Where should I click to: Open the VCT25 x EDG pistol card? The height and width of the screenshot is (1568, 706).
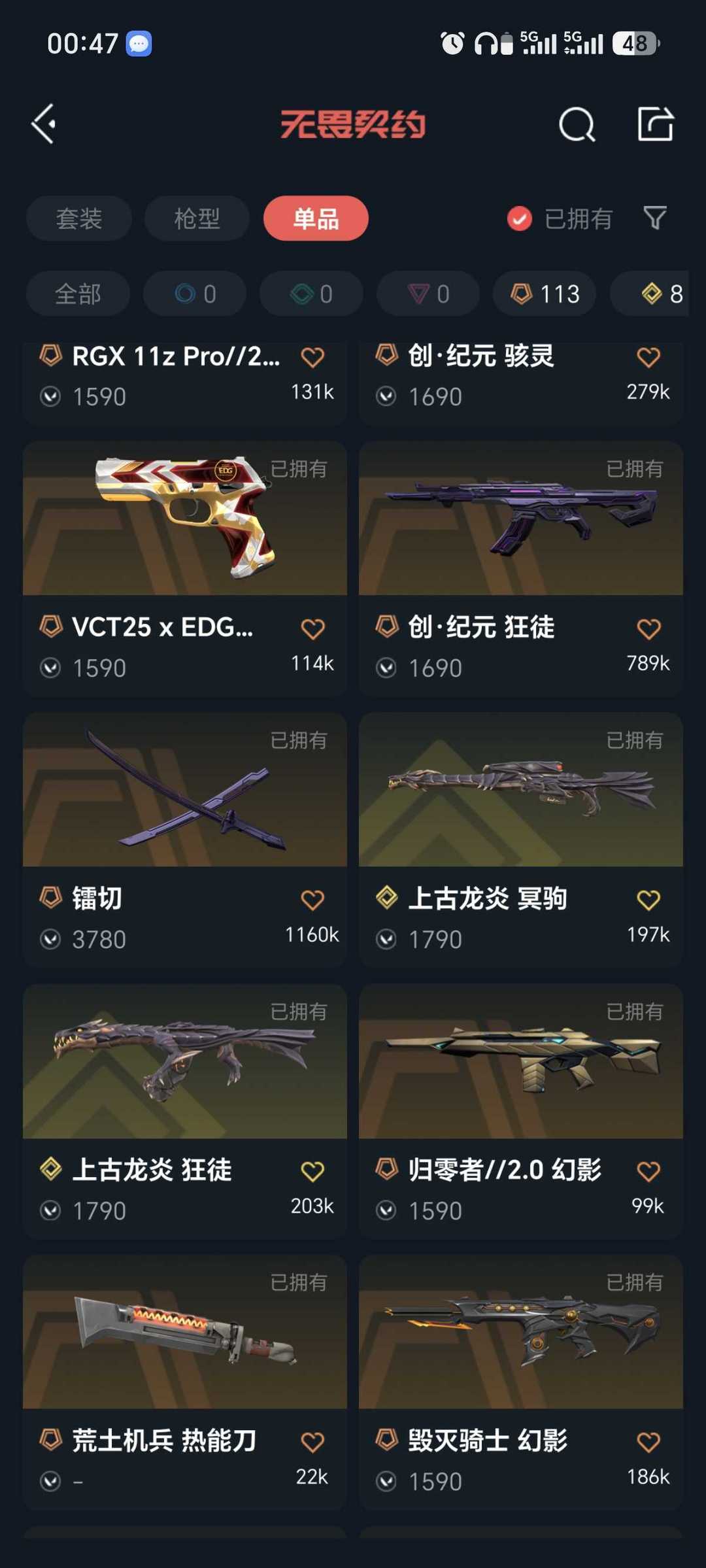tap(185, 568)
